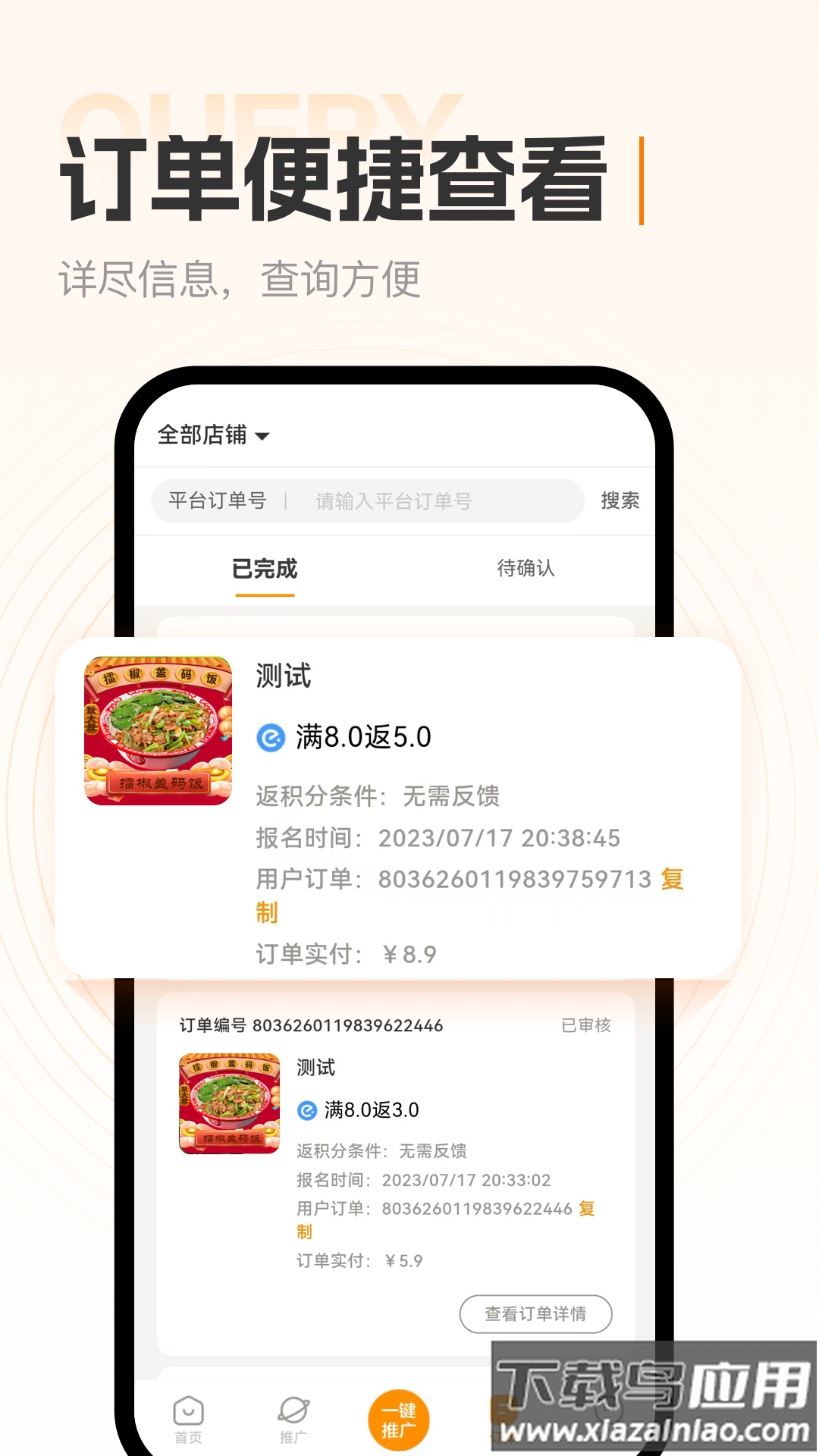Click 复制 next to order 8036260119839622446

tap(585, 1209)
